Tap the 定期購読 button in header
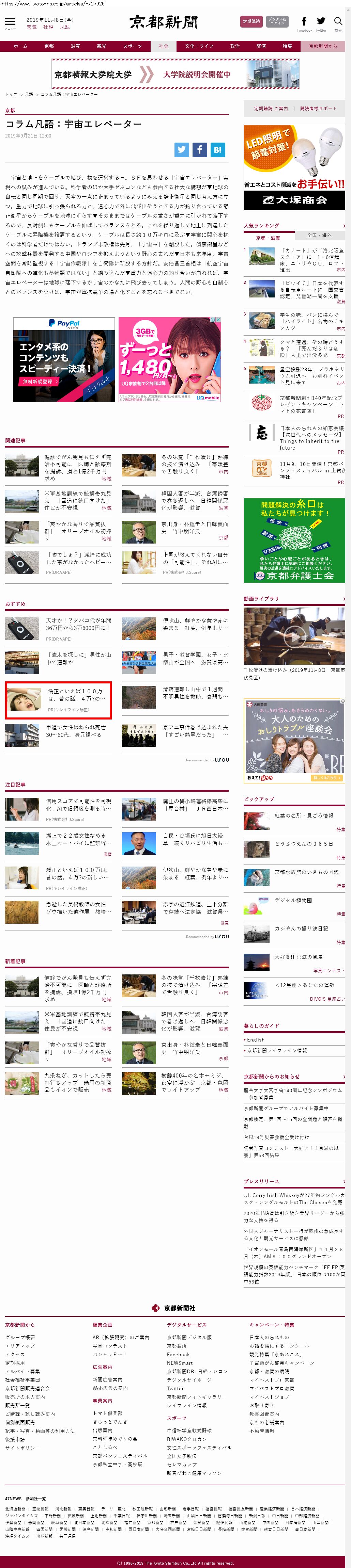The image size is (351, 1568). click(251, 21)
